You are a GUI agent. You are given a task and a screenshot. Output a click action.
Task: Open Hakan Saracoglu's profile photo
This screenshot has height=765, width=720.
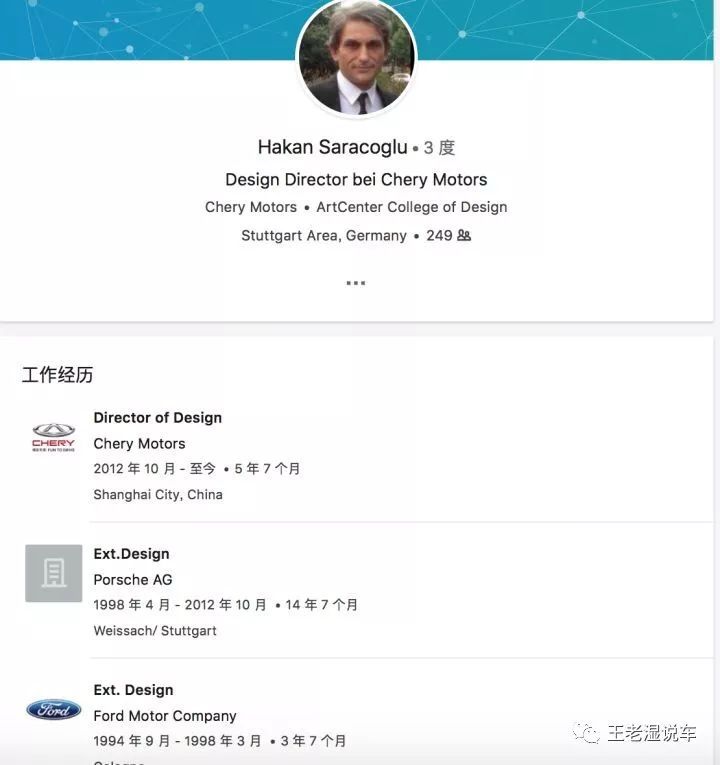pyautogui.click(x=356, y=58)
